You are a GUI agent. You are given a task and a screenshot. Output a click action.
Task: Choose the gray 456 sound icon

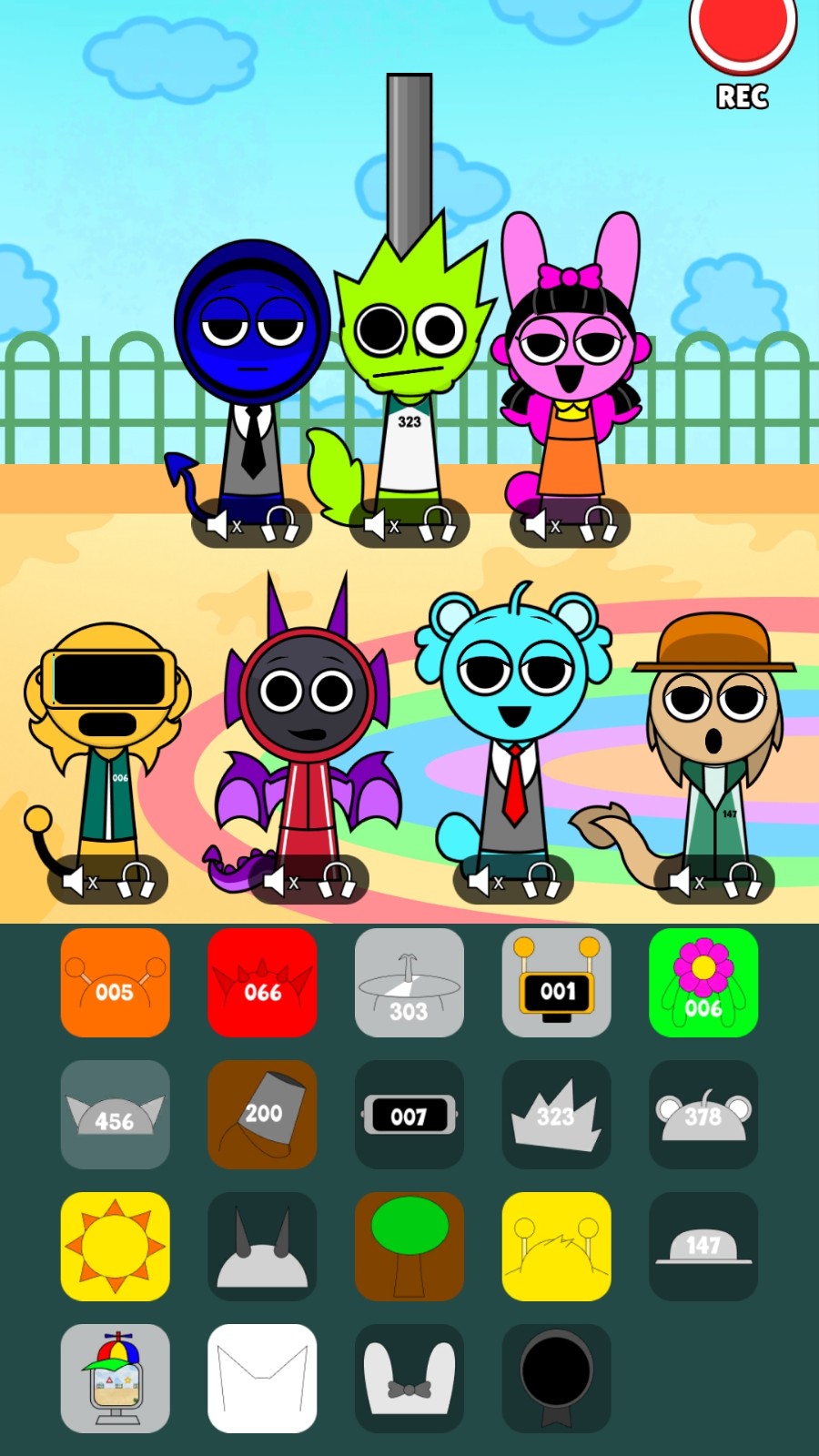point(115,1115)
